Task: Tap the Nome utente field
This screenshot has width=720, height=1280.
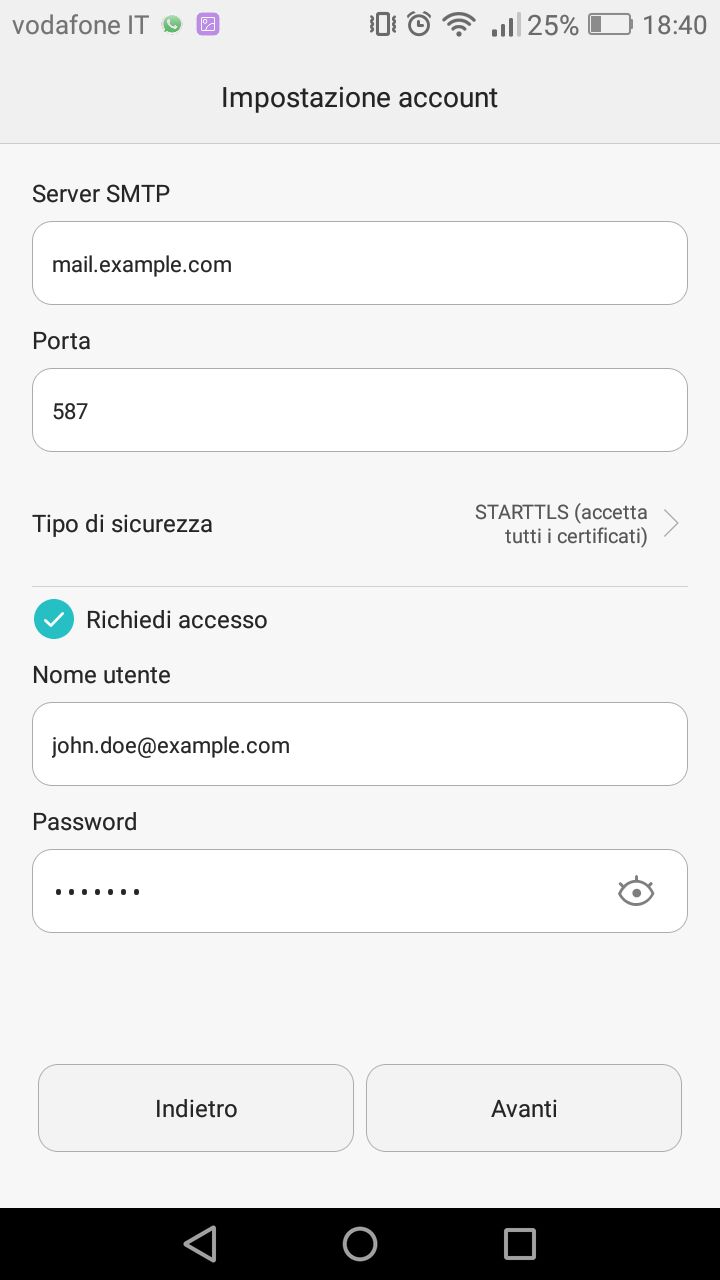Action: 360,744
